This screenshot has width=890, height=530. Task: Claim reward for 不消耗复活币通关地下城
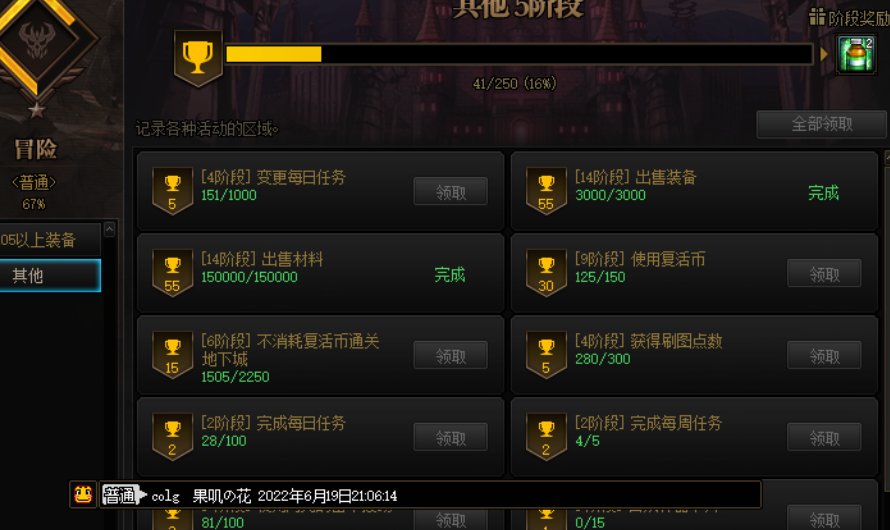450,355
